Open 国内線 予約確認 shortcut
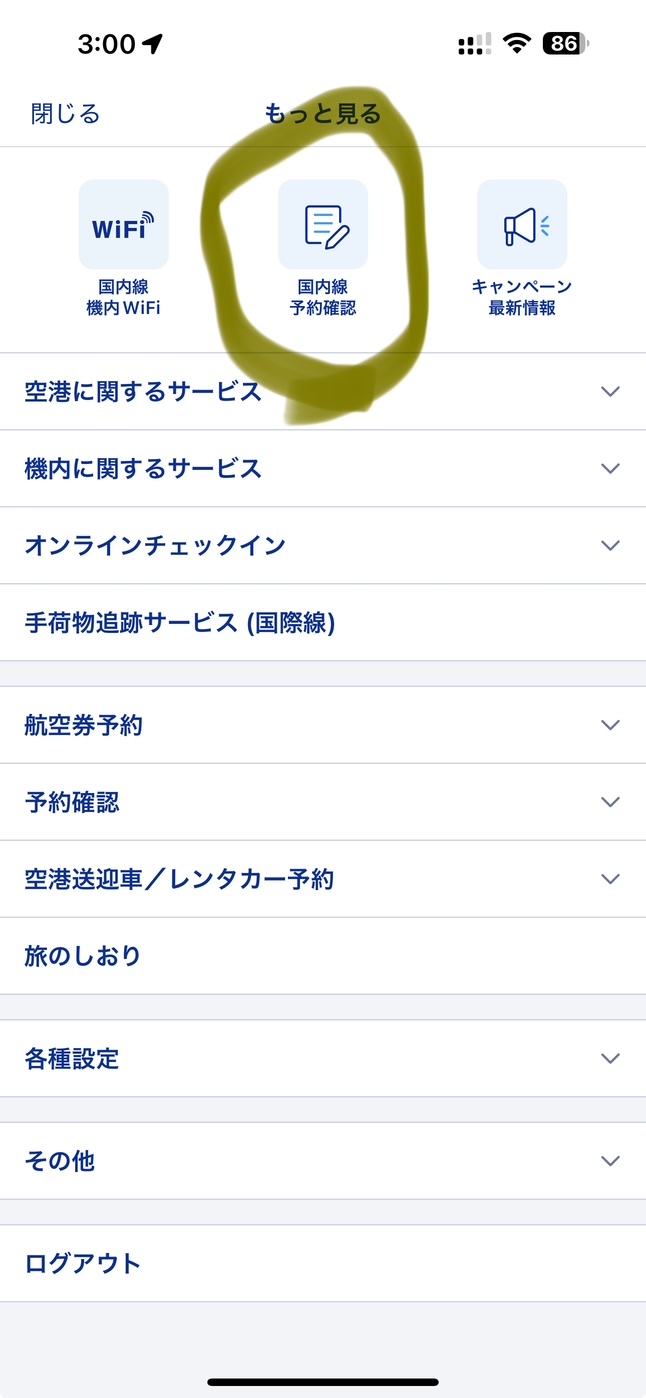This screenshot has width=646, height=1398. point(322,248)
